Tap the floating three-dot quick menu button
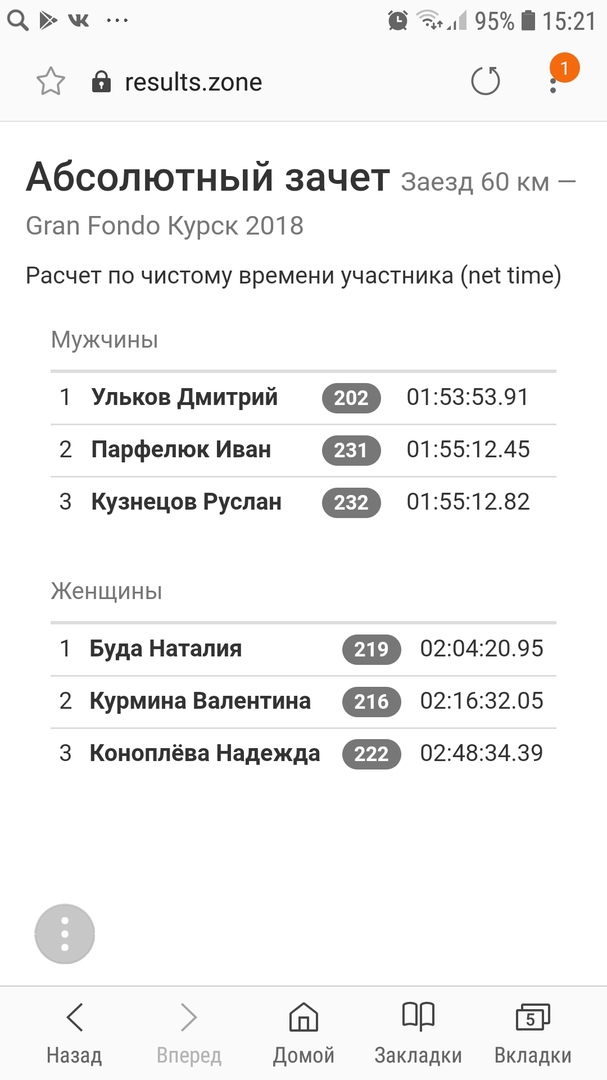This screenshot has height=1080, width=607. click(65, 934)
